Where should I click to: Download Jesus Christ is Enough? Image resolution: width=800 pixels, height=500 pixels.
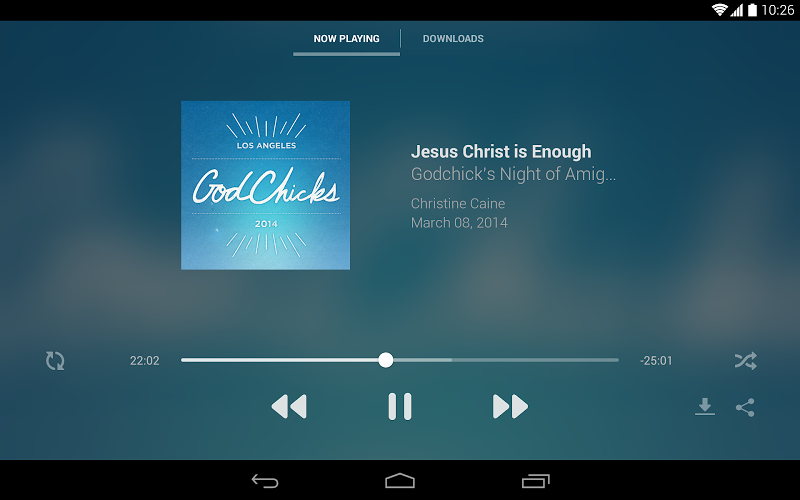[x=705, y=406]
